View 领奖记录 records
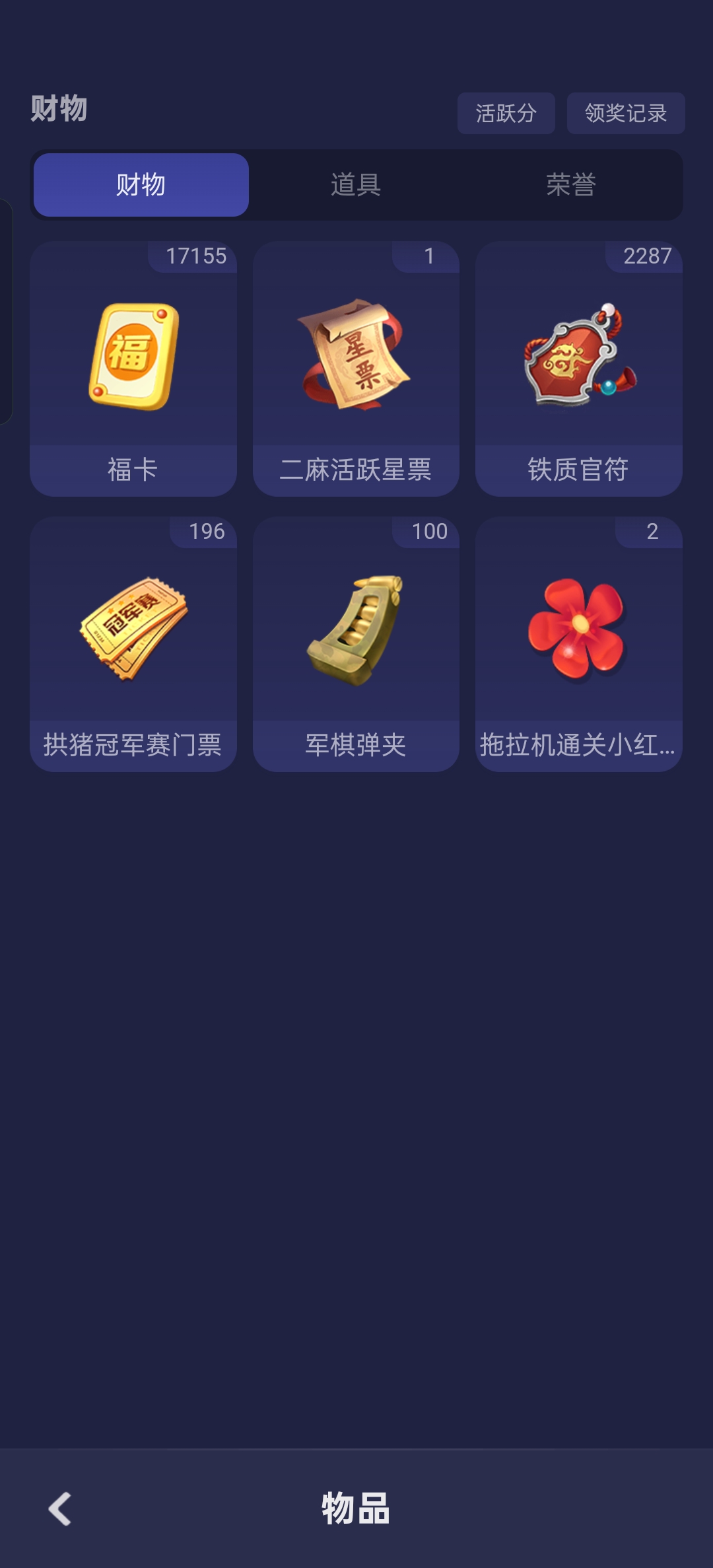Image resolution: width=713 pixels, height=1568 pixels. point(625,114)
